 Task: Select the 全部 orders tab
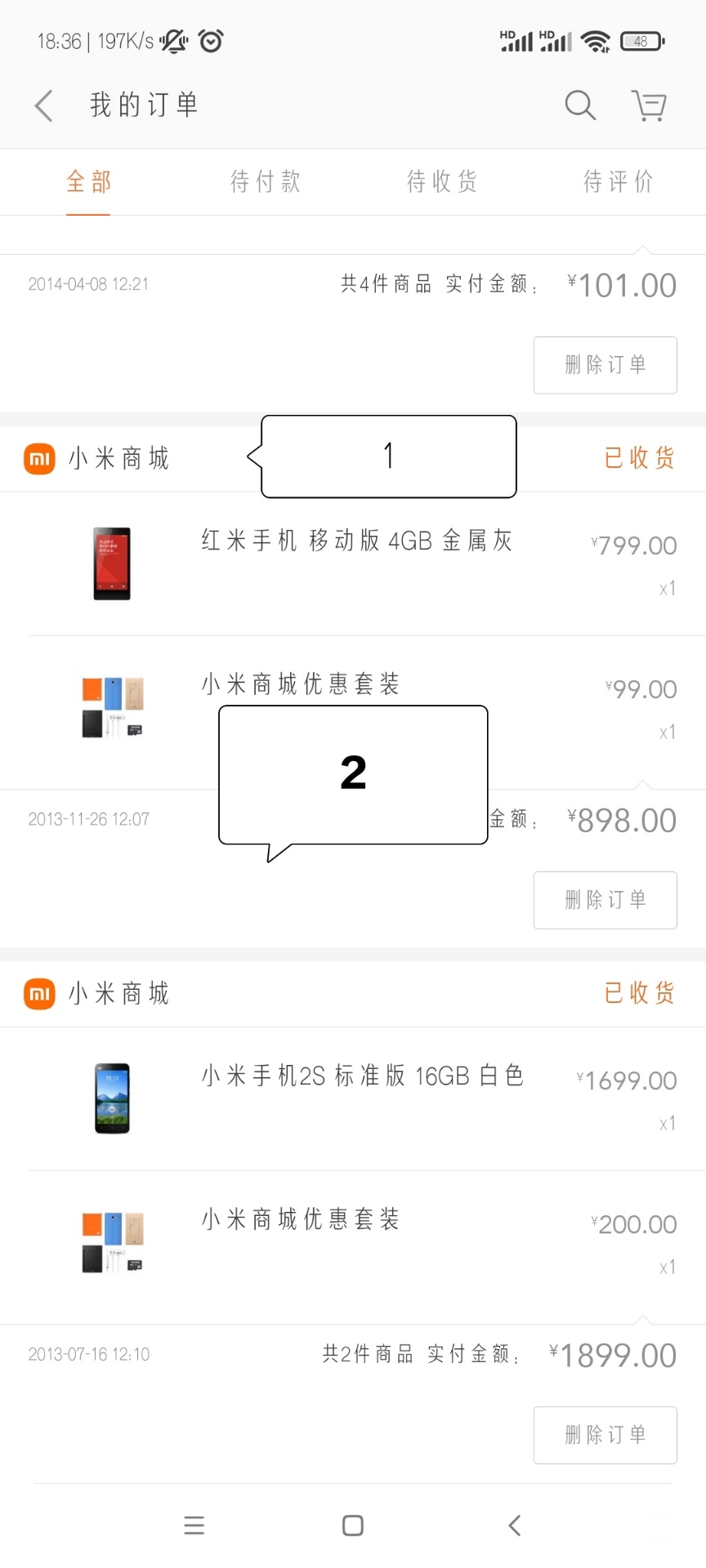(88, 181)
